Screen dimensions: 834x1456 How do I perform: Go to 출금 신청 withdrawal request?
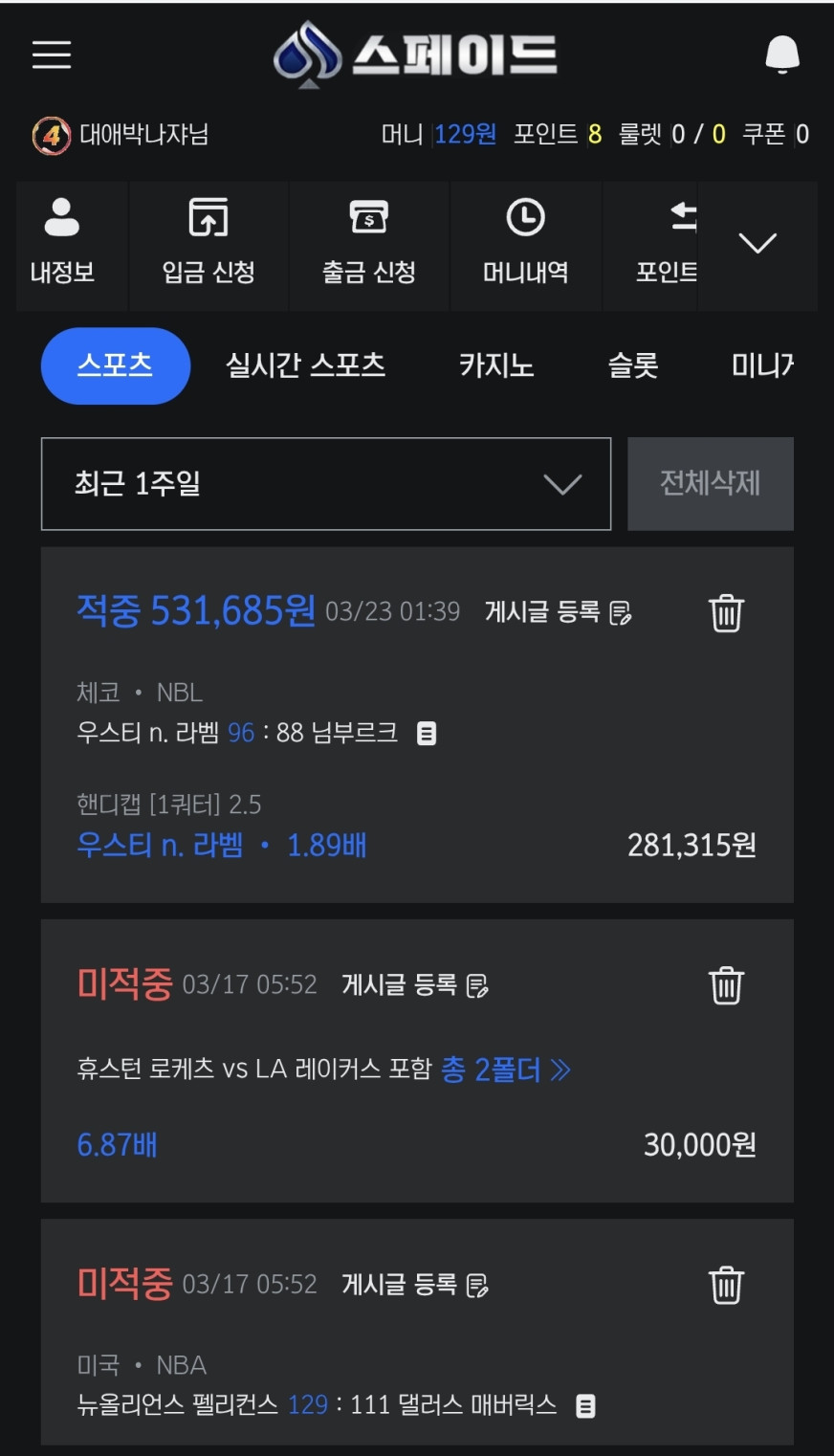click(368, 243)
